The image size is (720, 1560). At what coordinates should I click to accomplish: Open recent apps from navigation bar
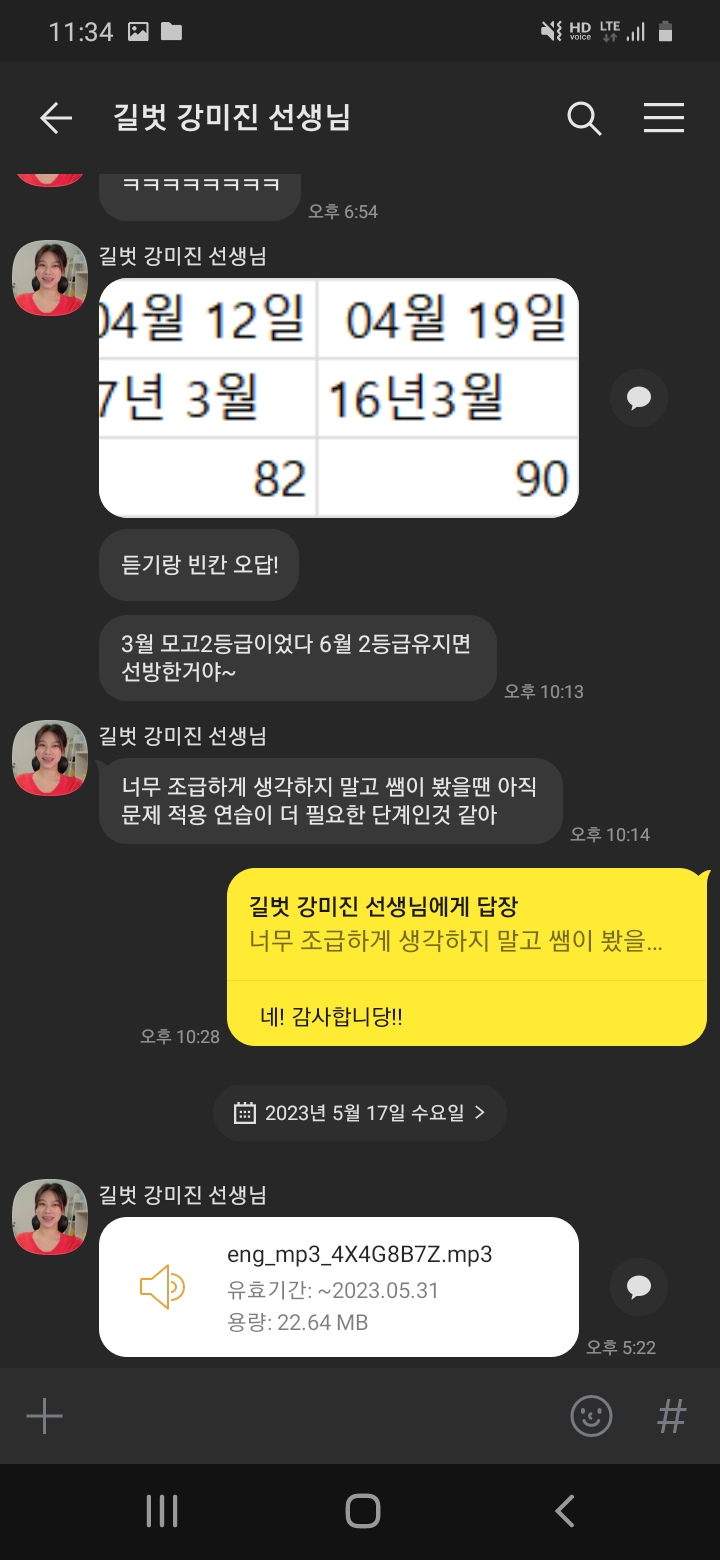pos(162,1510)
